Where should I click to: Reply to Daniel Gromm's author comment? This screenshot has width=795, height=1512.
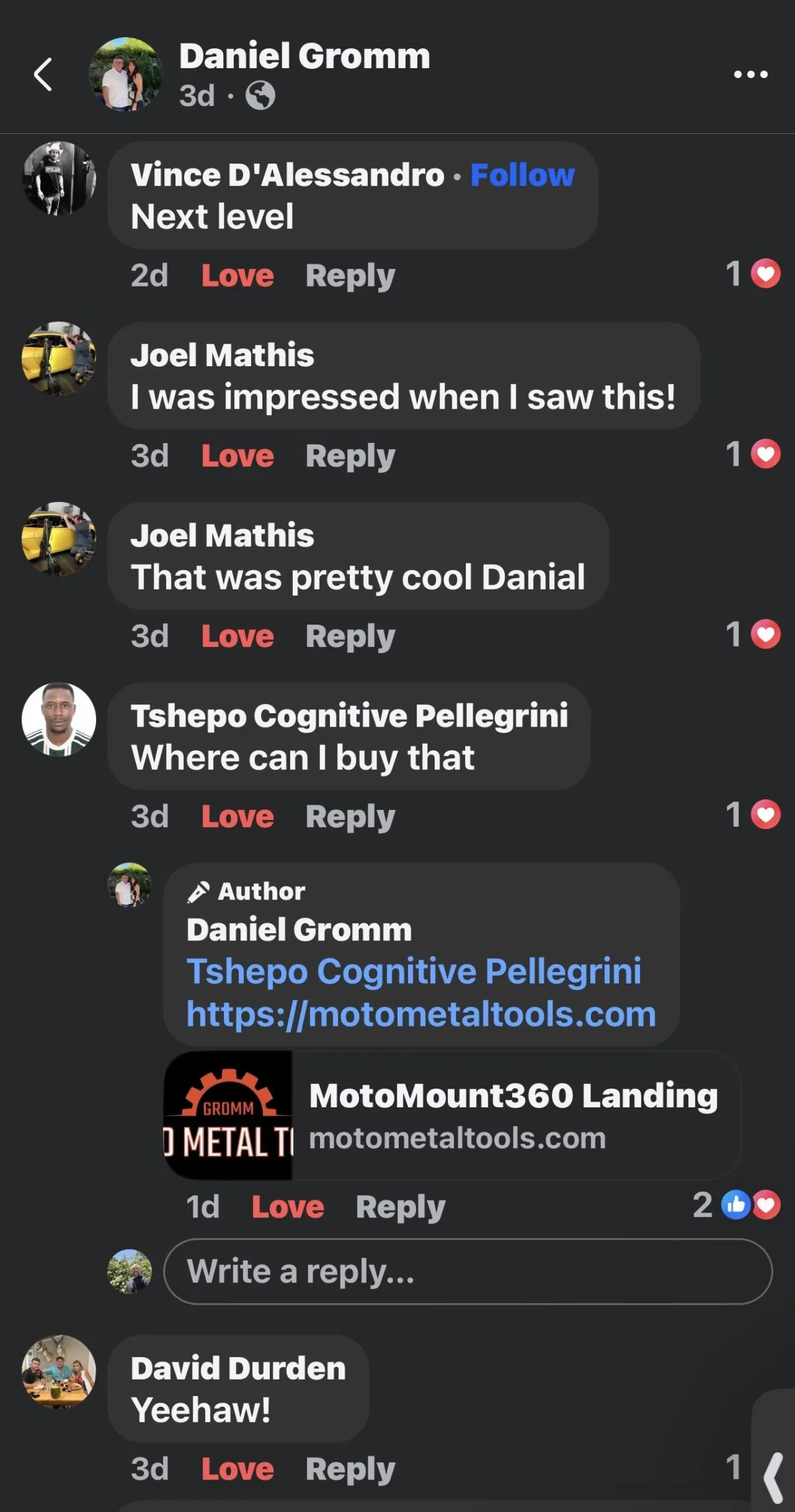(x=400, y=1207)
